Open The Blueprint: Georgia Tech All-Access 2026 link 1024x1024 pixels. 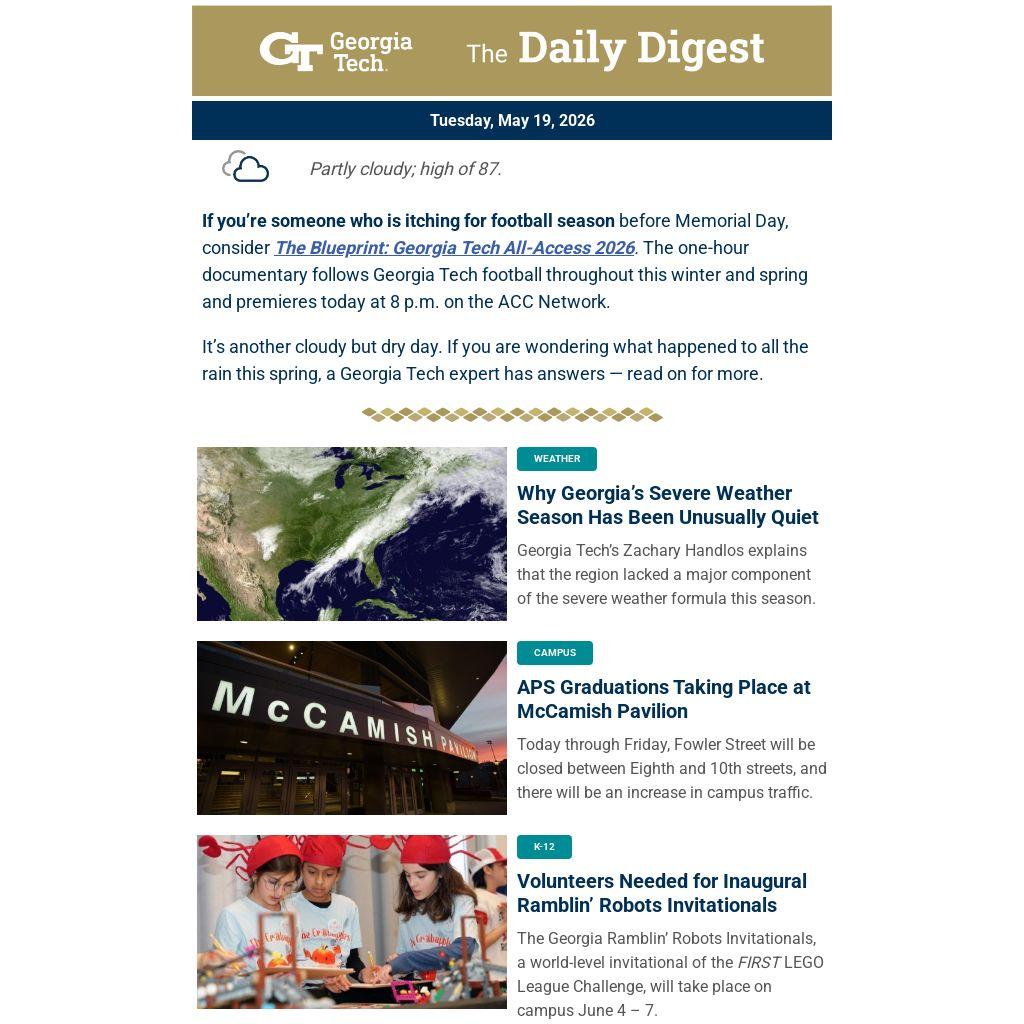(455, 248)
